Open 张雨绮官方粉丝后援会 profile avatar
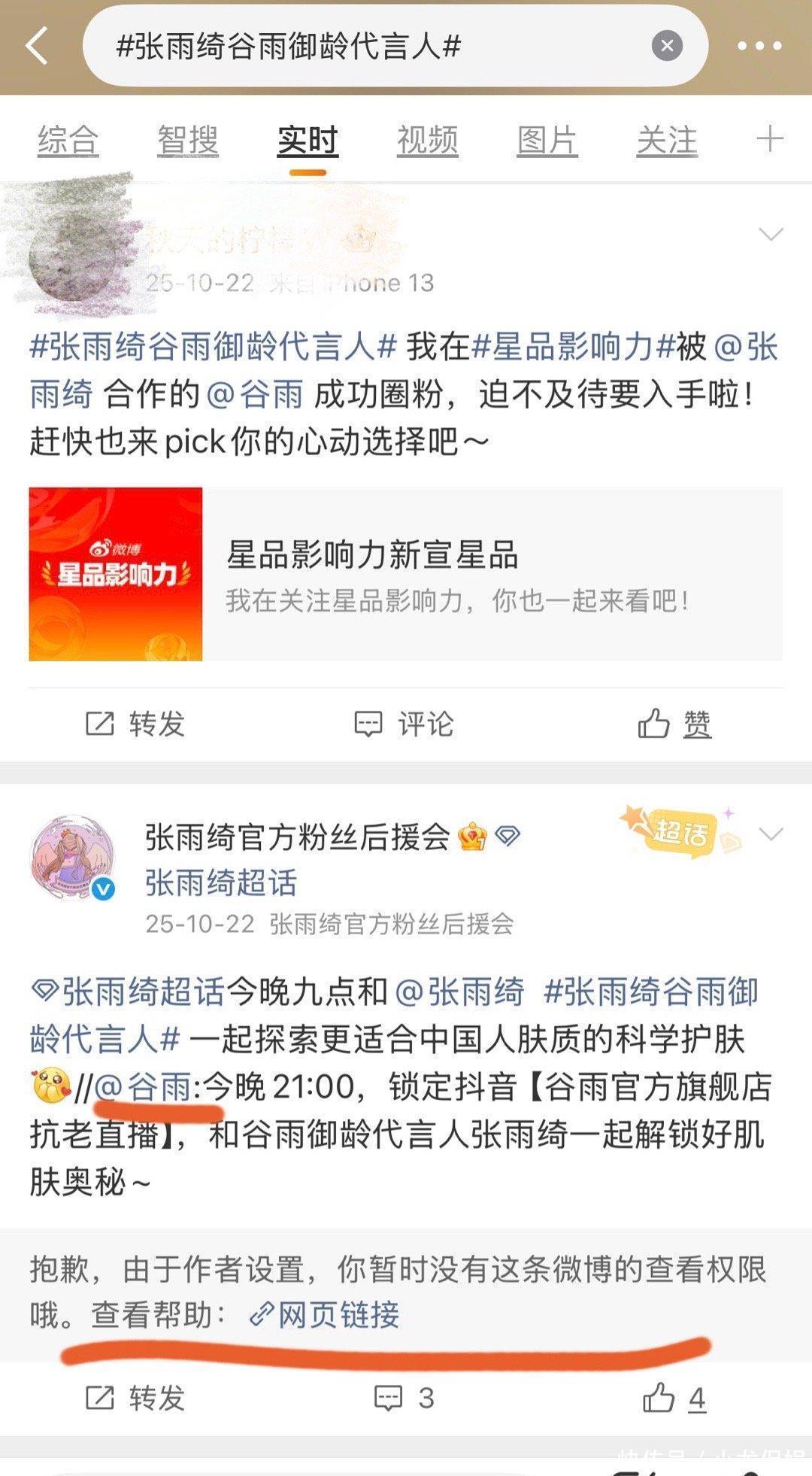Screen dimensions: 812x1476 pos(72,858)
